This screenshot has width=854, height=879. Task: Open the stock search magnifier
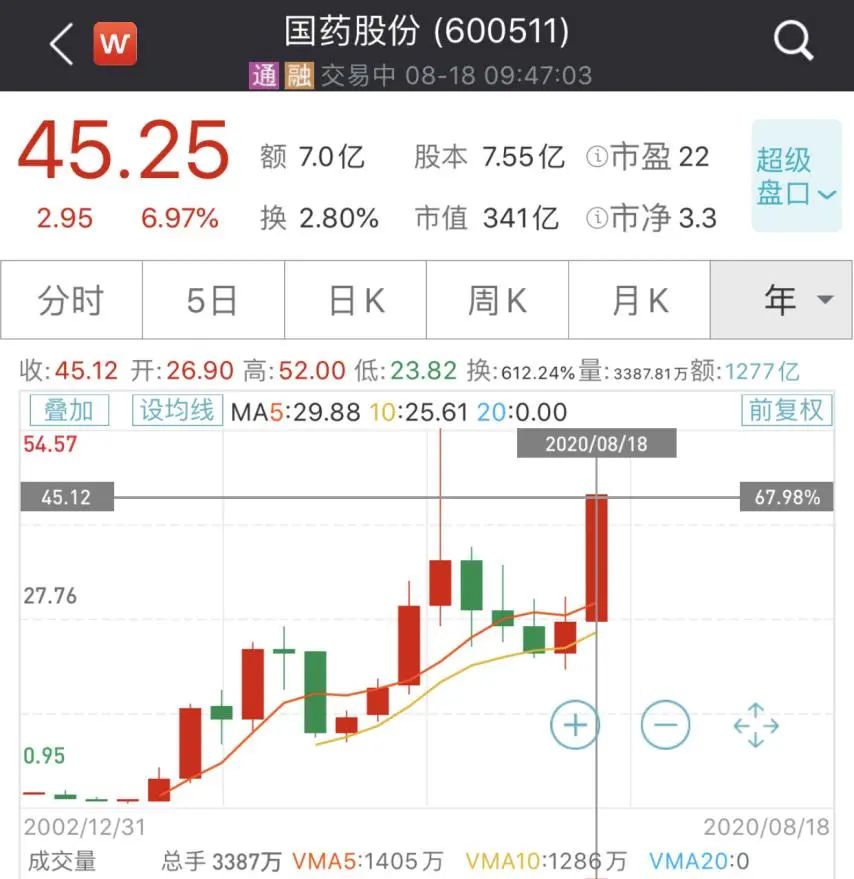tap(794, 42)
